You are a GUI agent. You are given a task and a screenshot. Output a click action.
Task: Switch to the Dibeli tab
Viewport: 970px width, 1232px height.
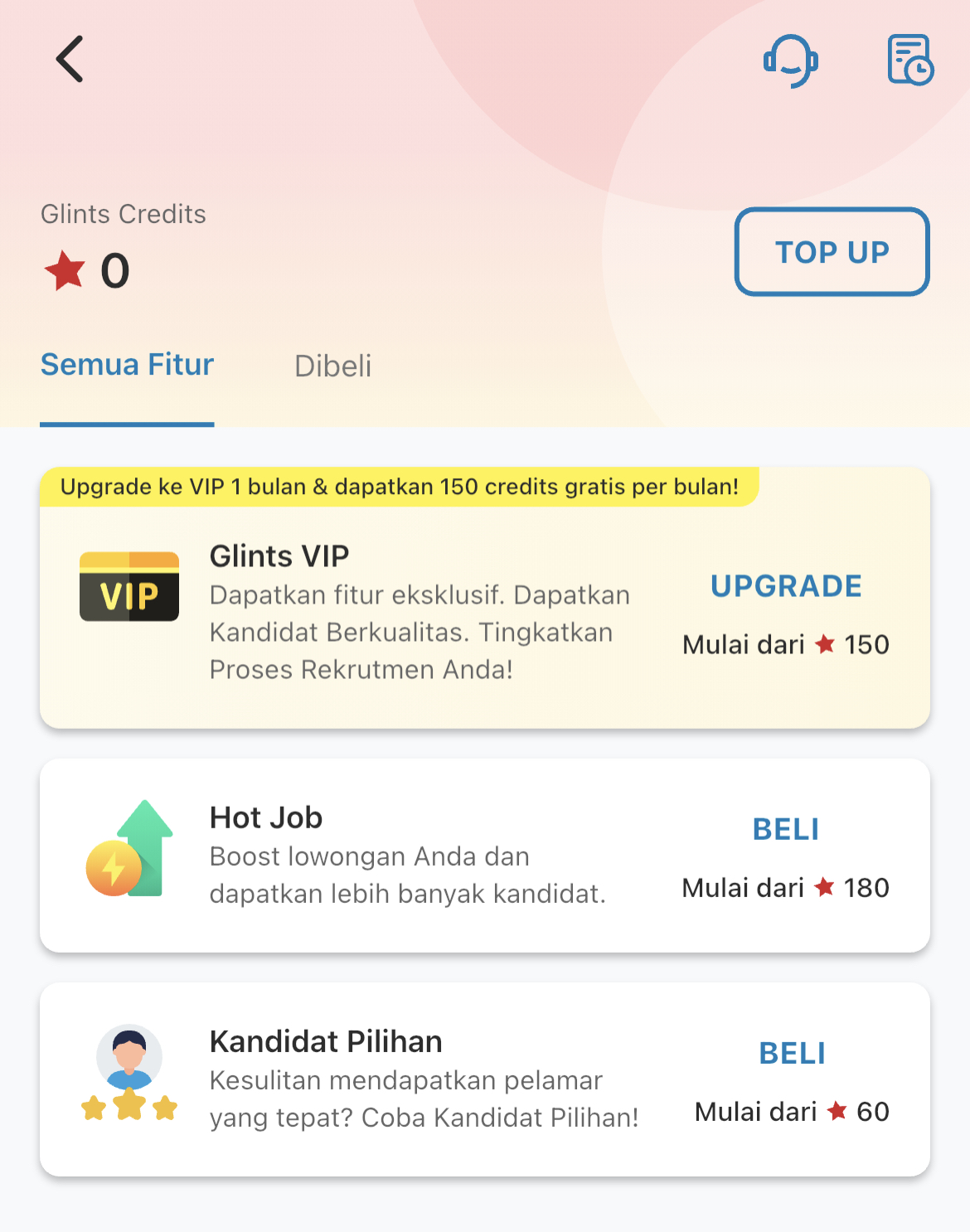[332, 366]
